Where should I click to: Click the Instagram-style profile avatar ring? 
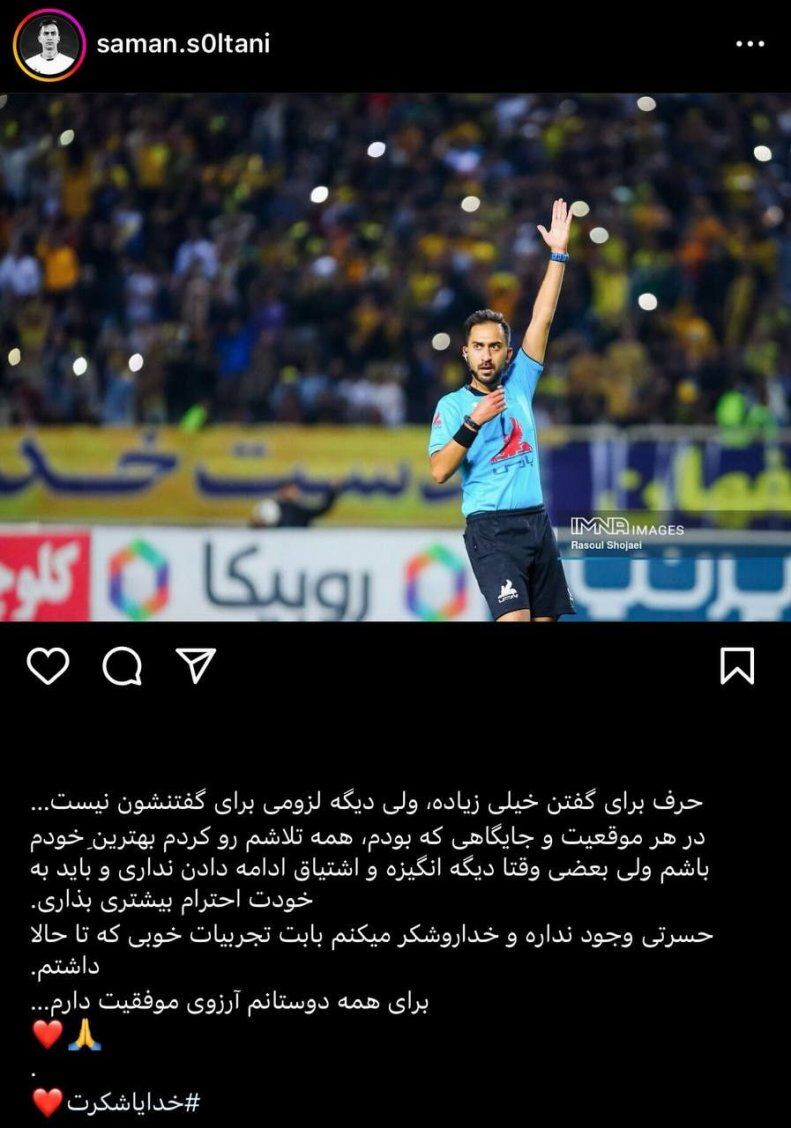click(x=47, y=43)
